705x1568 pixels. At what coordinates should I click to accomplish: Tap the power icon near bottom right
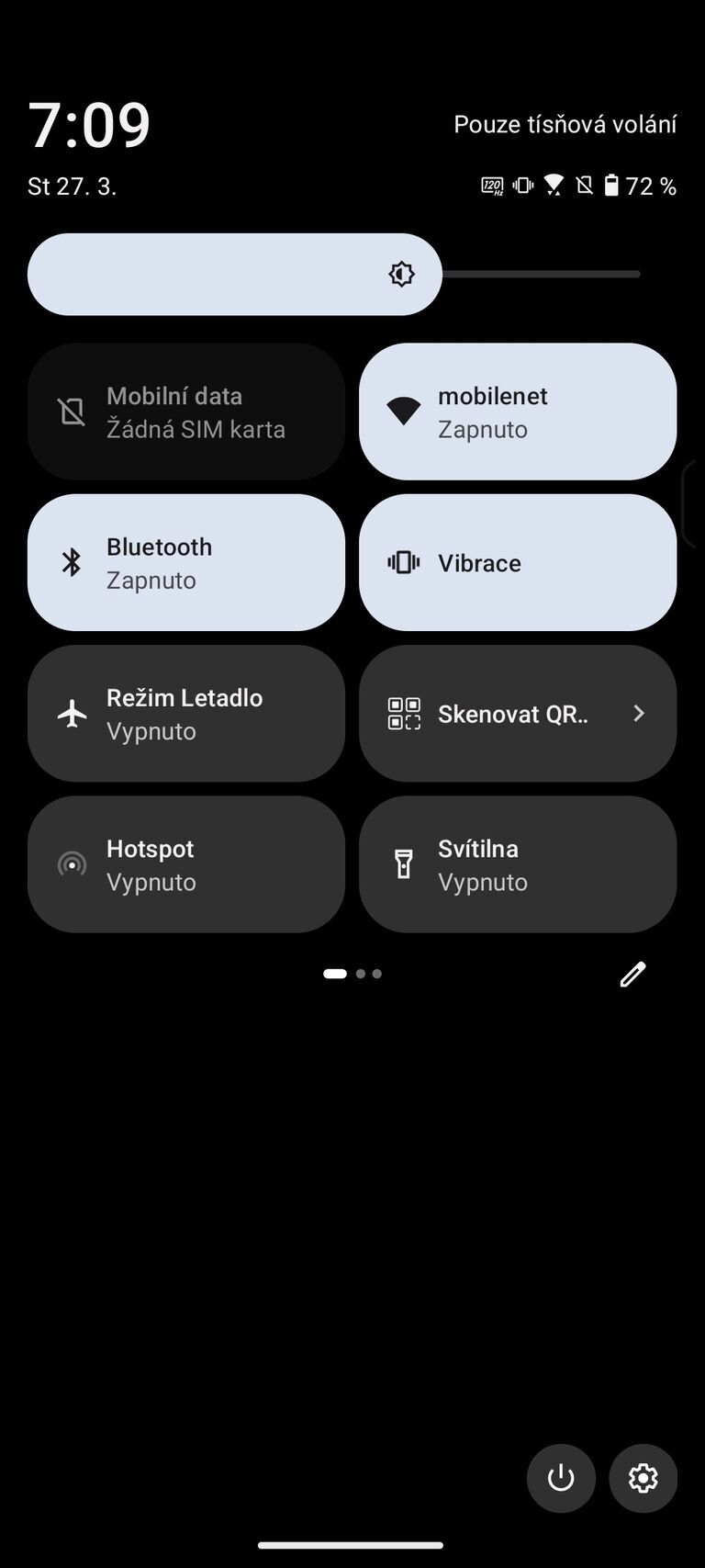[561, 1478]
